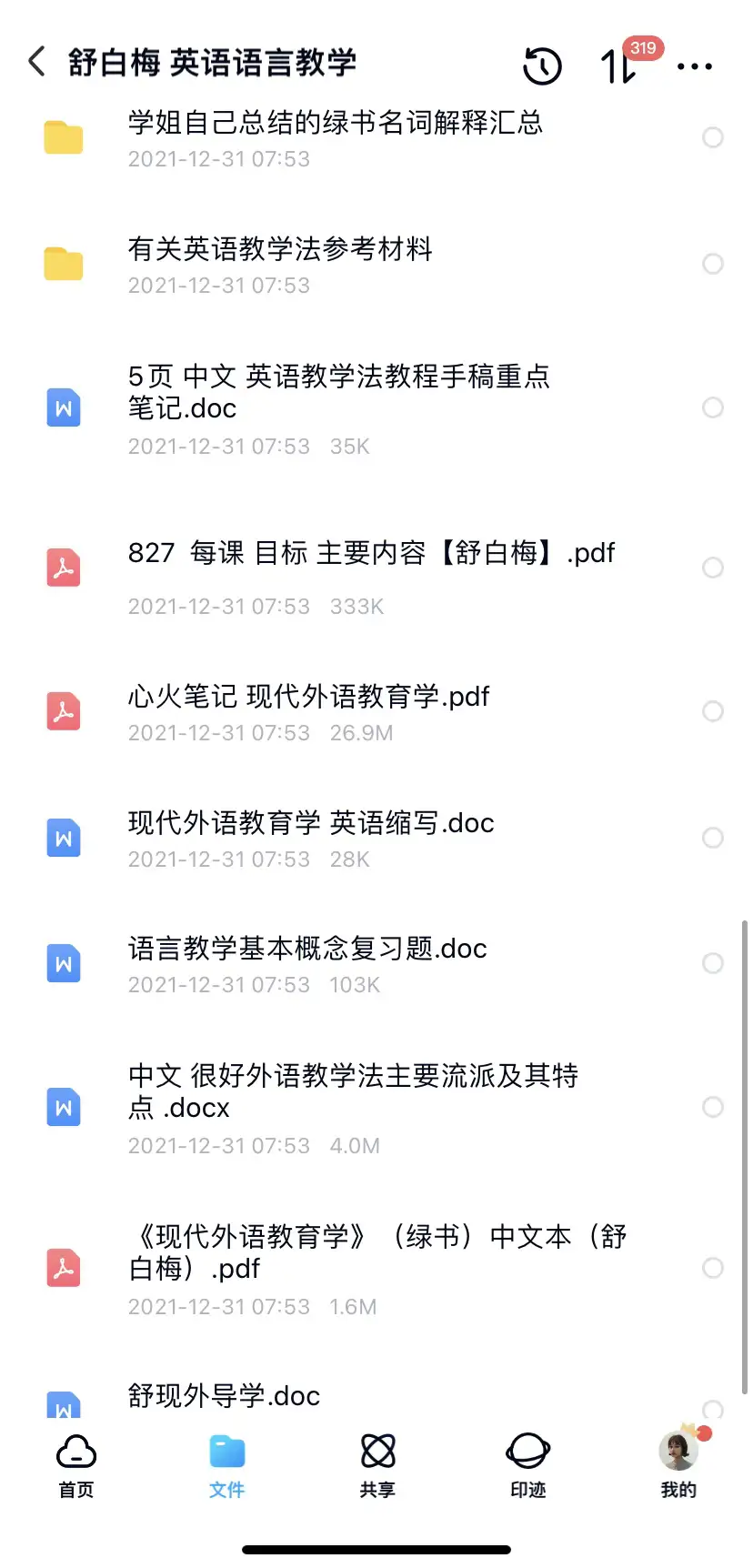Tap the Word icon of 现代外语教育学 英语缩写.doc

(x=63, y=838)
